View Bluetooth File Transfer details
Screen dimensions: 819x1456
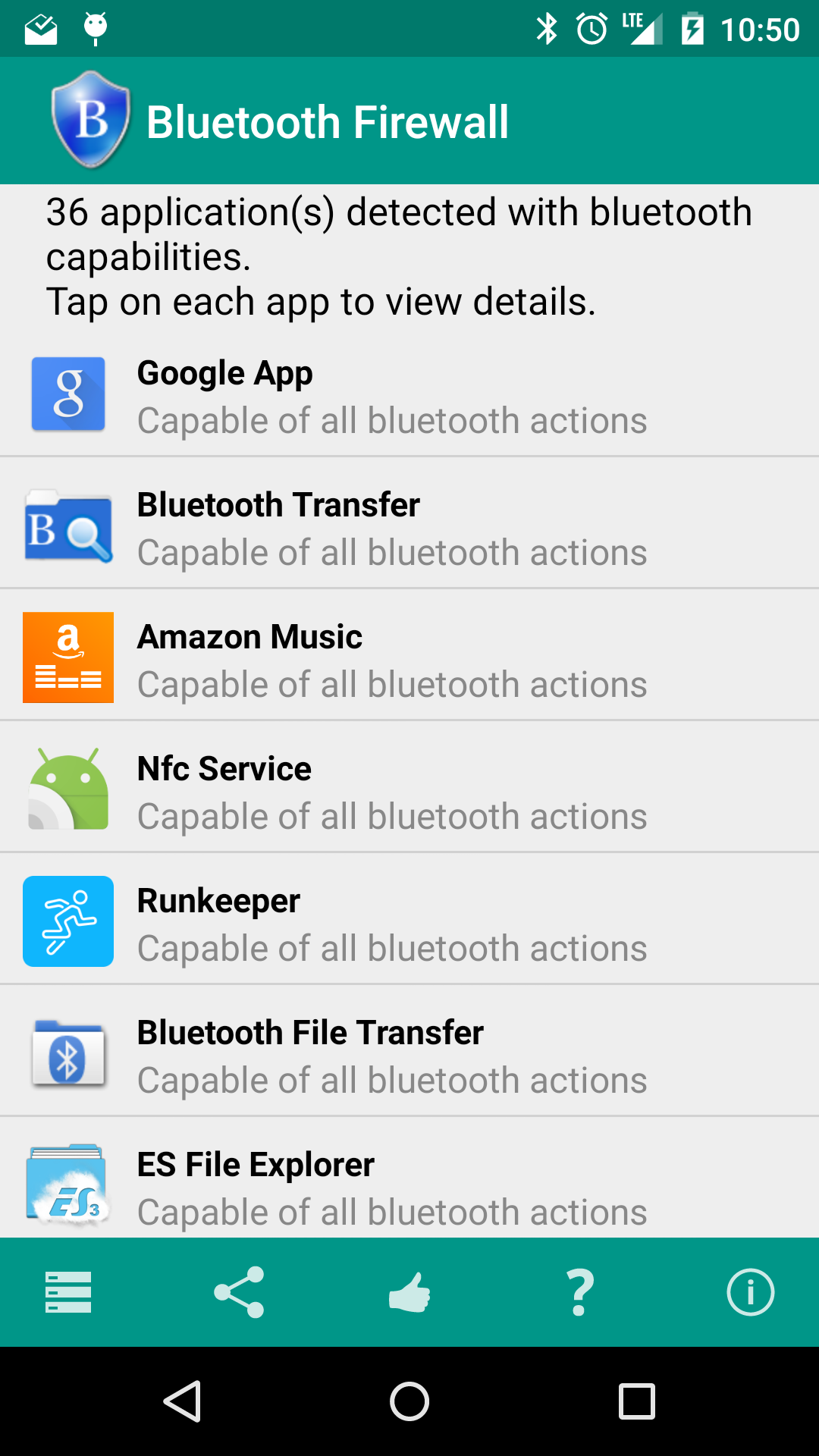(409, 1053)
